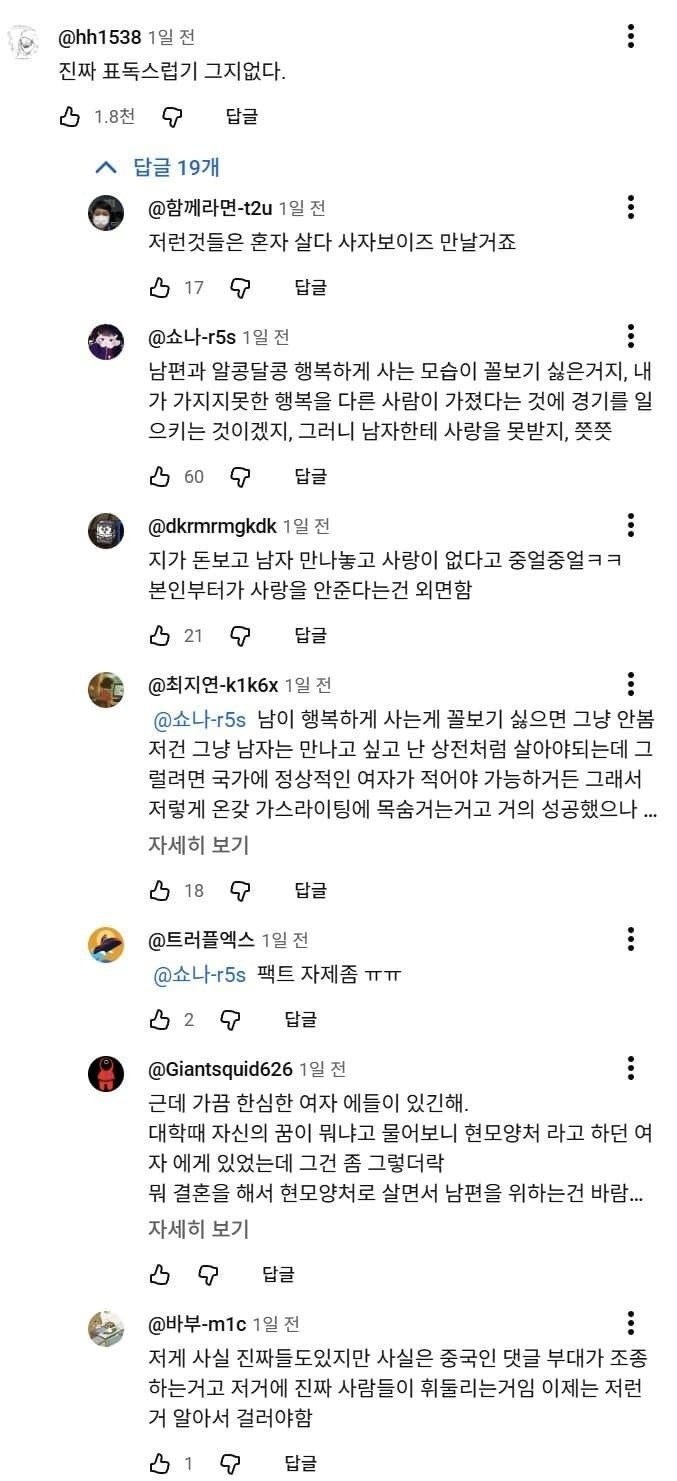This screenshot has width=677, height=1481.
Task: Collapse the 답글 19개 replies list
Action: tap(157, 166)
